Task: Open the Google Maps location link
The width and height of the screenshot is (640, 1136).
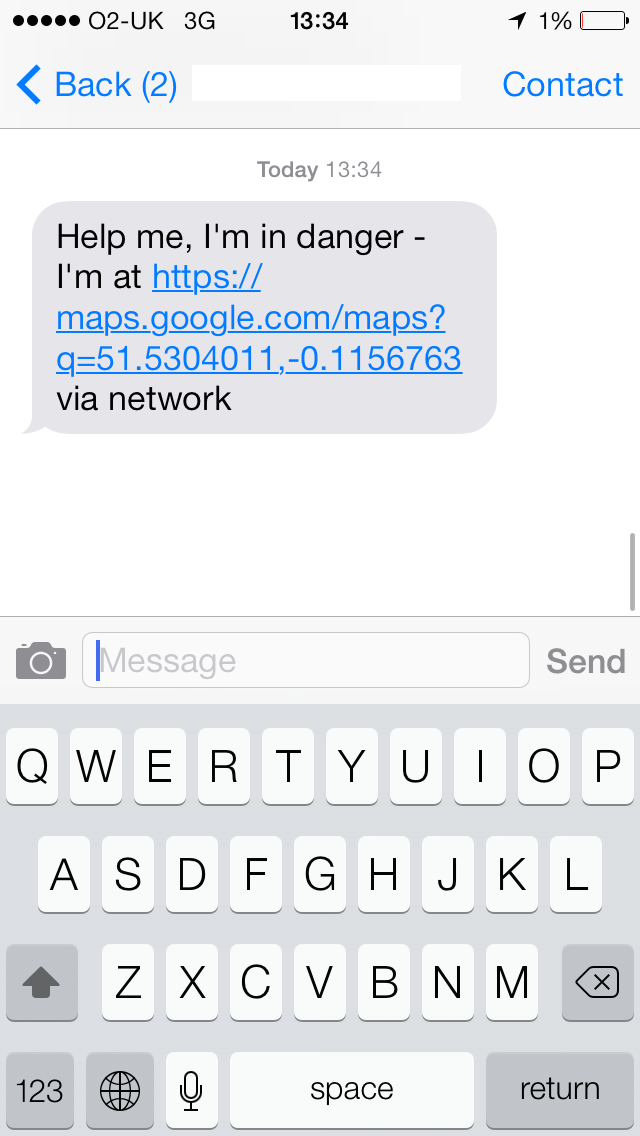Action: point(259,319)
